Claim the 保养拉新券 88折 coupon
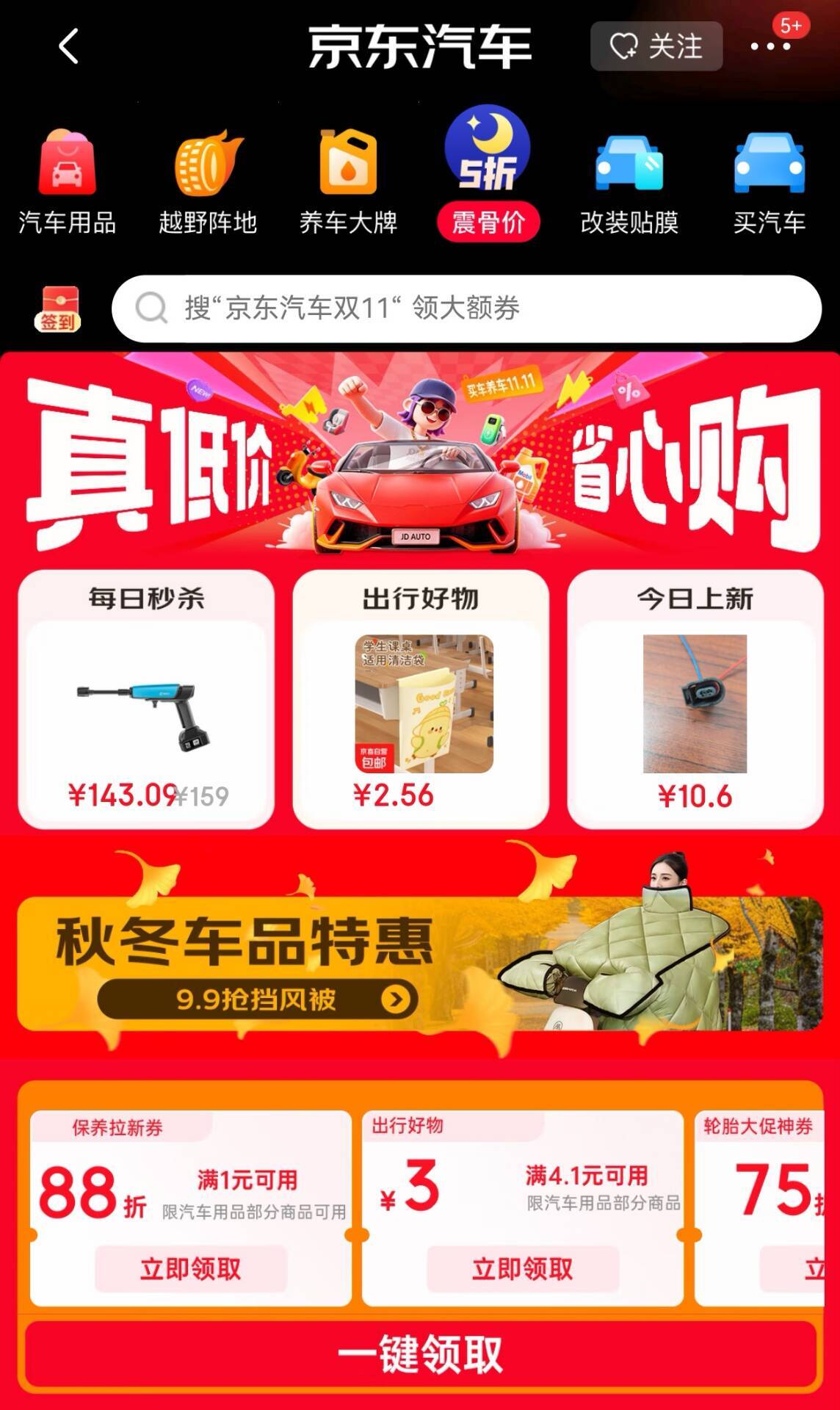Viewport: 840px width, 1410px height. (191, 1268)
